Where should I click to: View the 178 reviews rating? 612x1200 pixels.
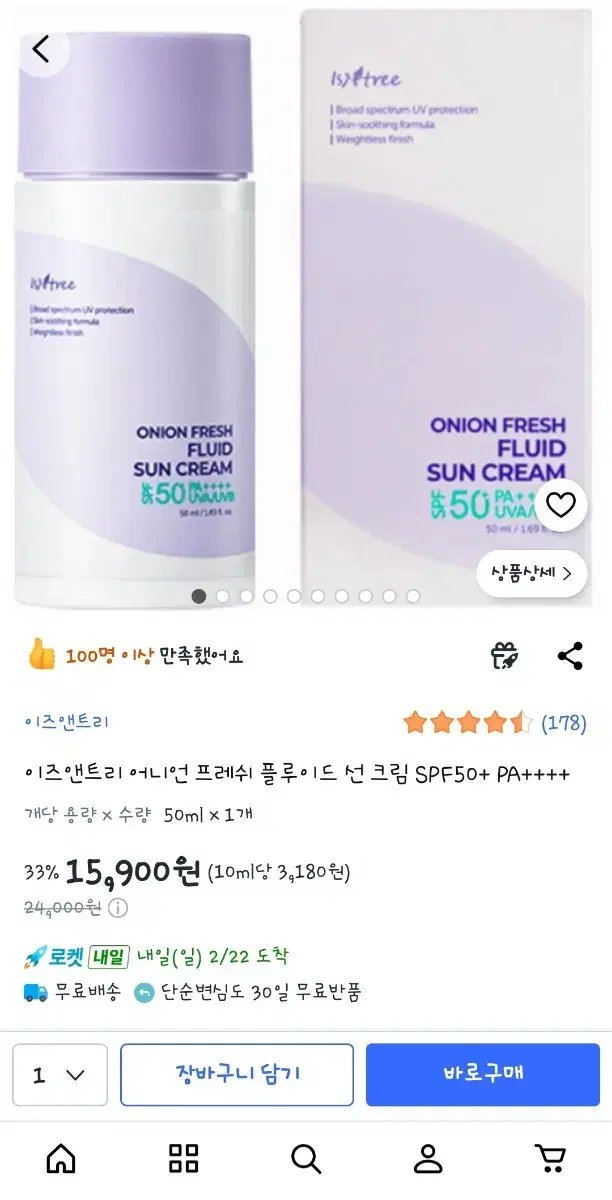tap(494, 723)
